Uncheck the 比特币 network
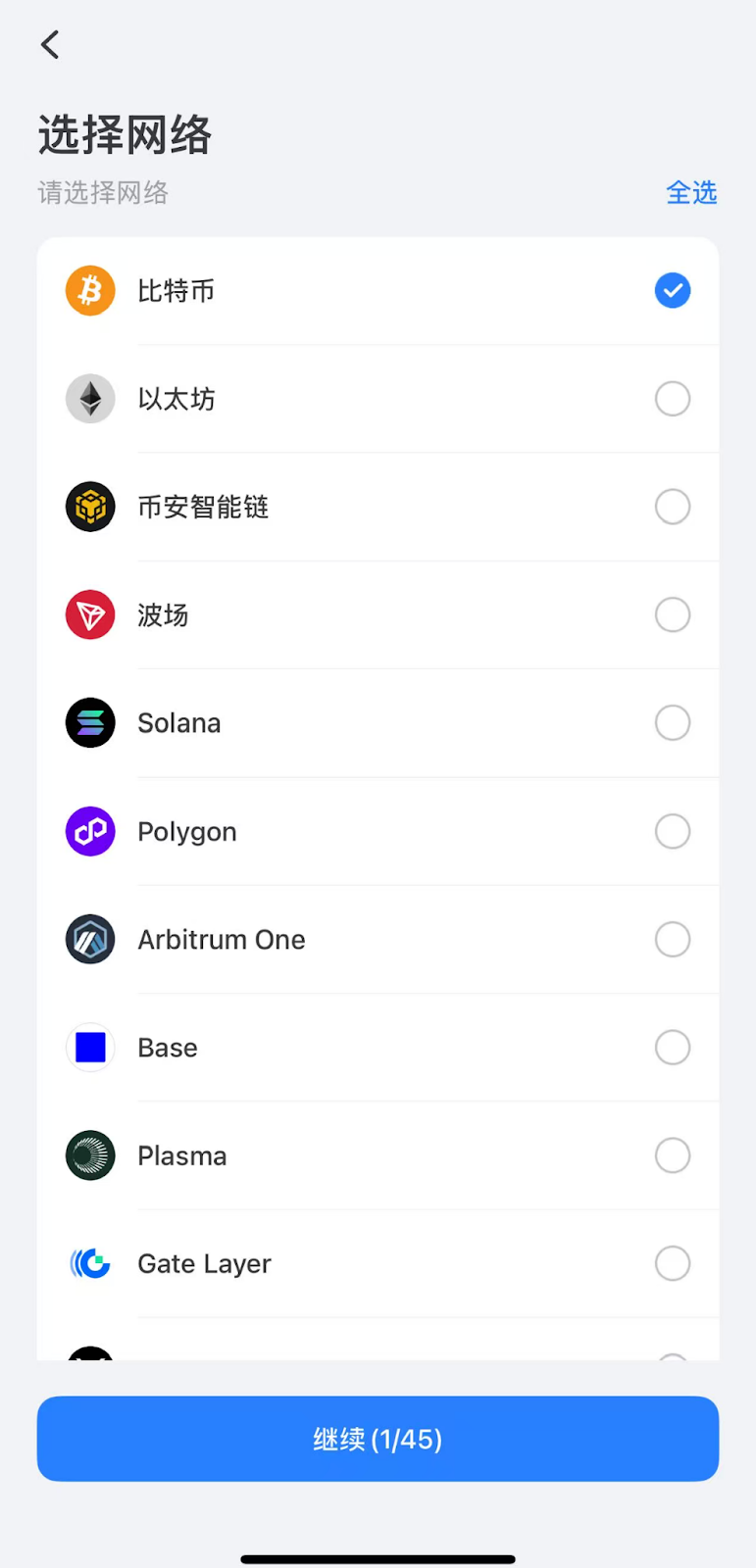 coord(673,291)
